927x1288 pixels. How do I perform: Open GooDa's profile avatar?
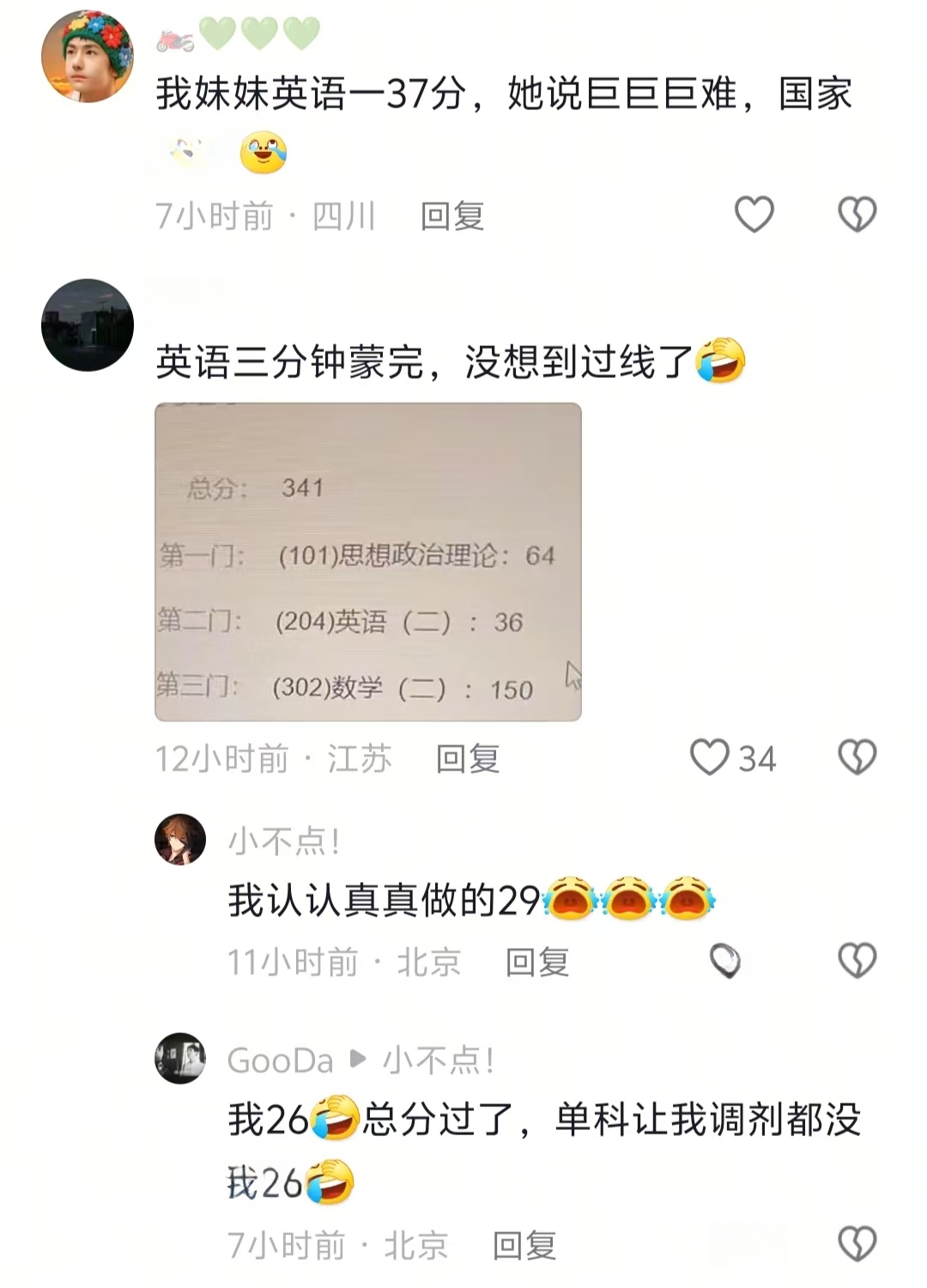180,1058
